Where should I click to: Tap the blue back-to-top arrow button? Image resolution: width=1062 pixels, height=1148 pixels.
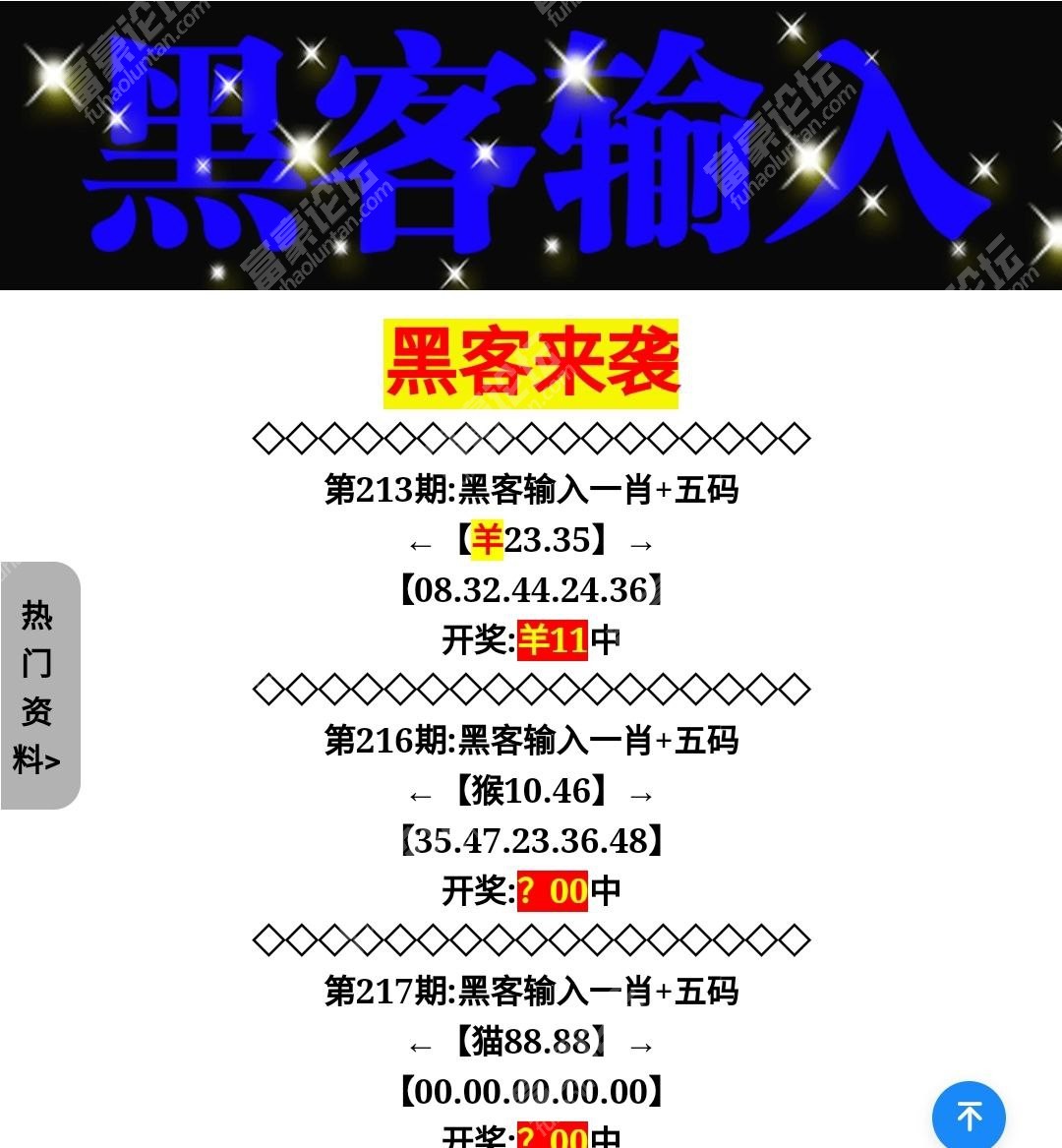tap(969, 1116)
